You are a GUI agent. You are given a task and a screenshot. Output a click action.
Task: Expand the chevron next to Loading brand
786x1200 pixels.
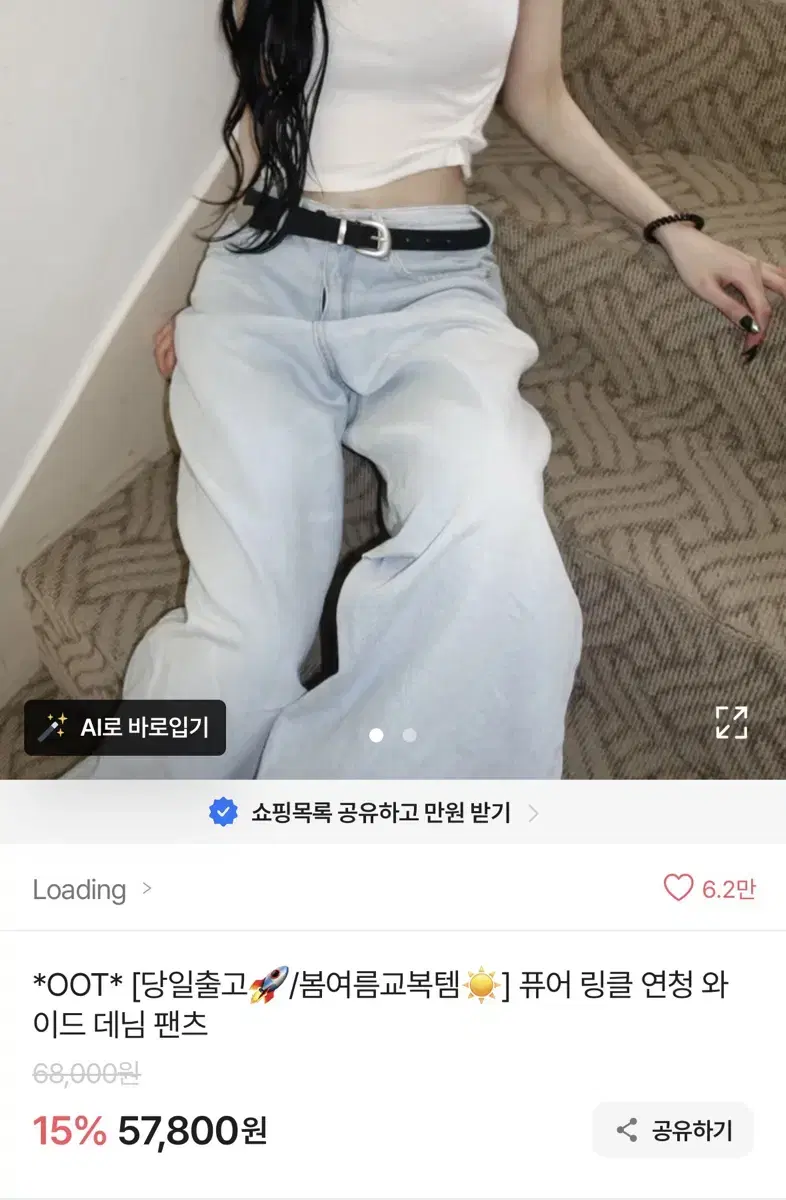point(146,891)
